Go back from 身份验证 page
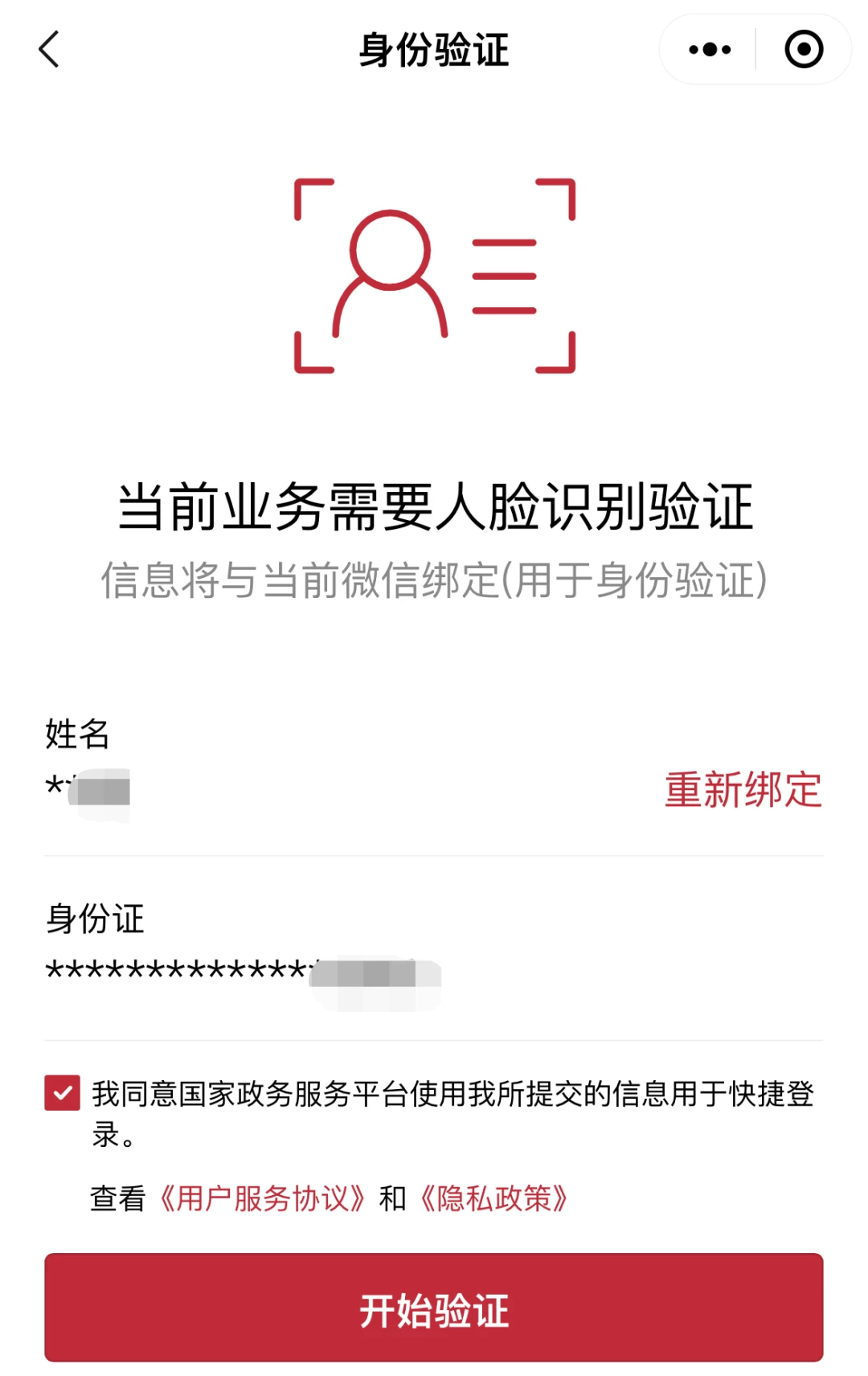 click(50, 50)
